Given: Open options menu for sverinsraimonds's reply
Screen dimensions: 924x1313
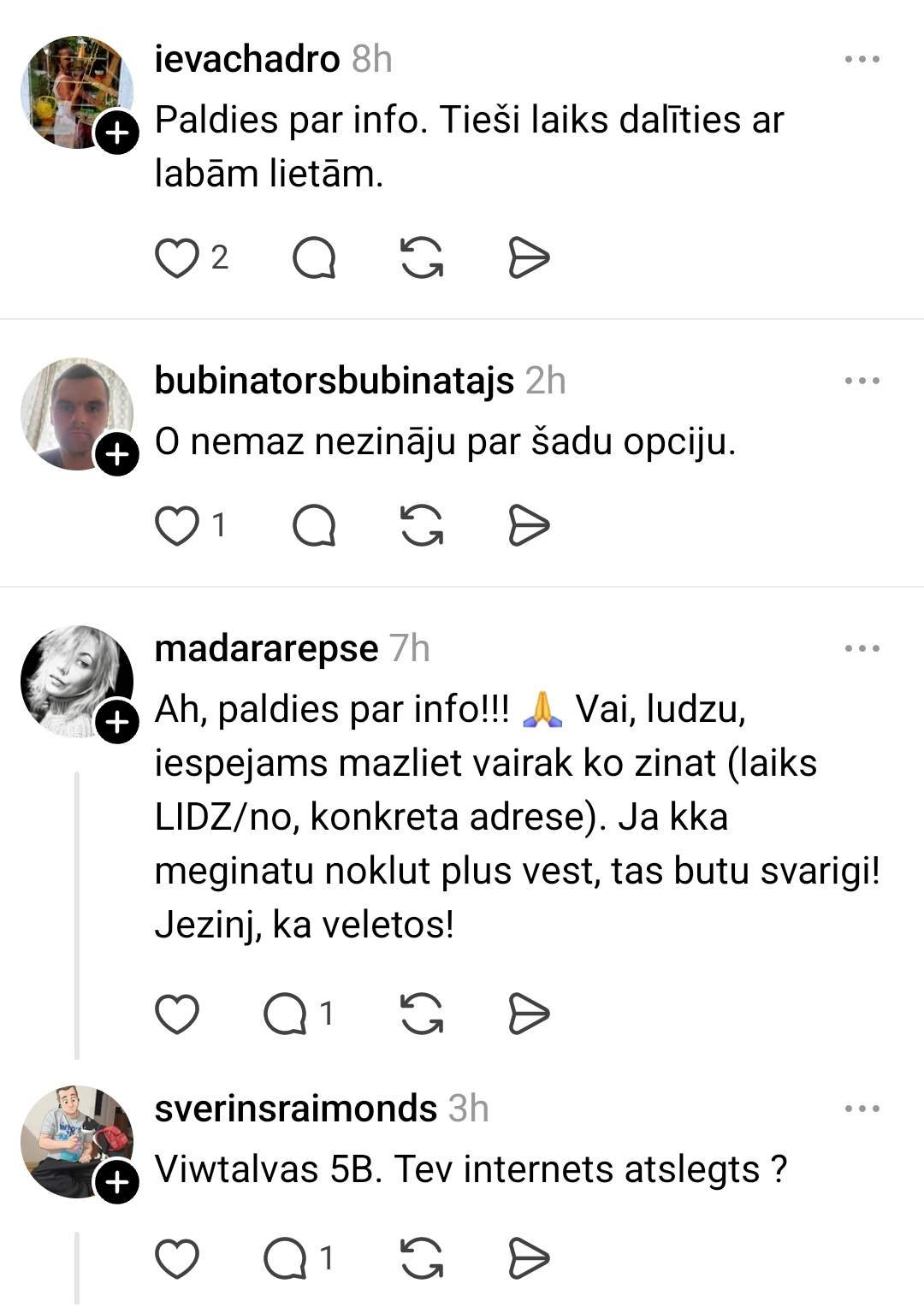Looking at the screenshot, I should (x=862, y=1109).
